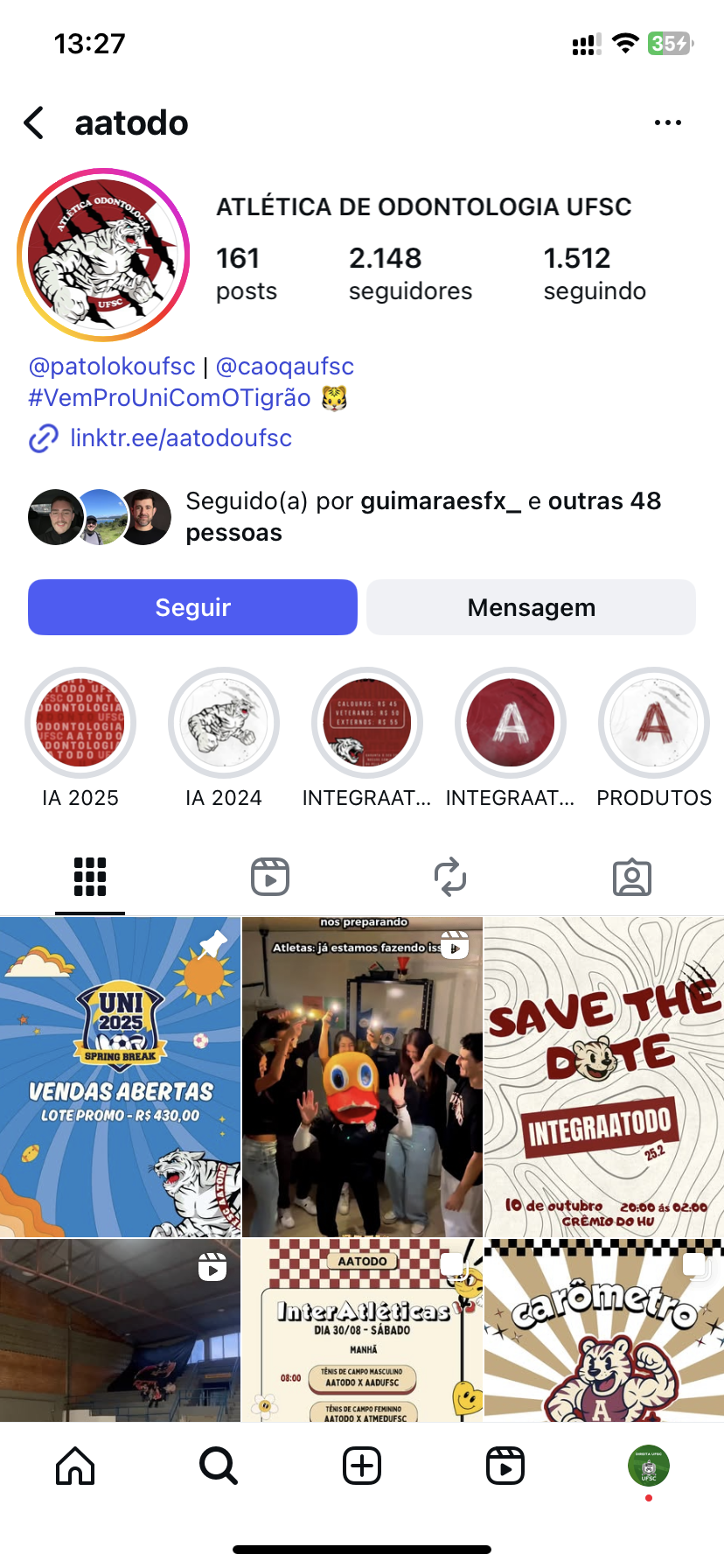Switch to the Reels tab on profile

pos(270,877)
